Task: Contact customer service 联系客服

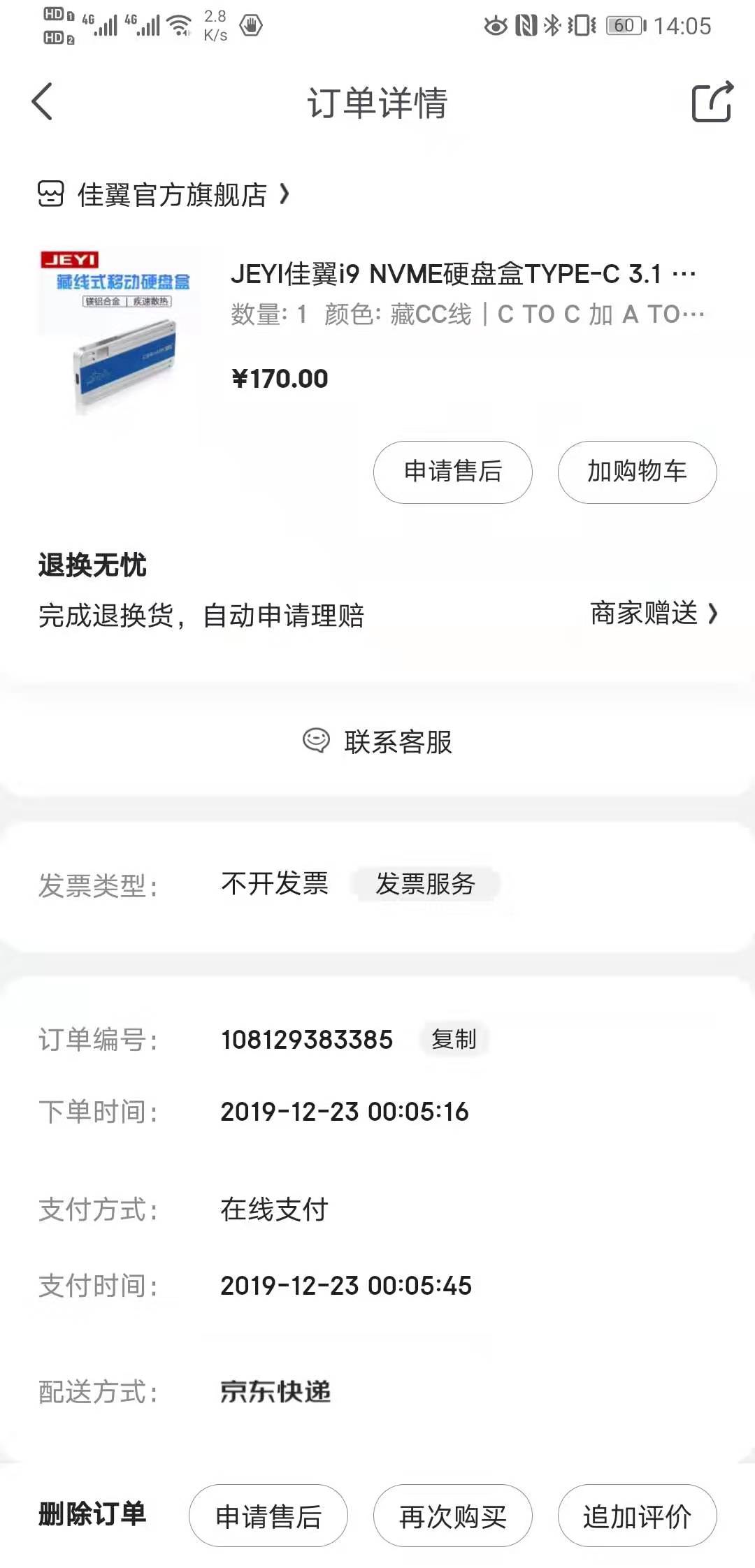Action: tap(377, 741)
